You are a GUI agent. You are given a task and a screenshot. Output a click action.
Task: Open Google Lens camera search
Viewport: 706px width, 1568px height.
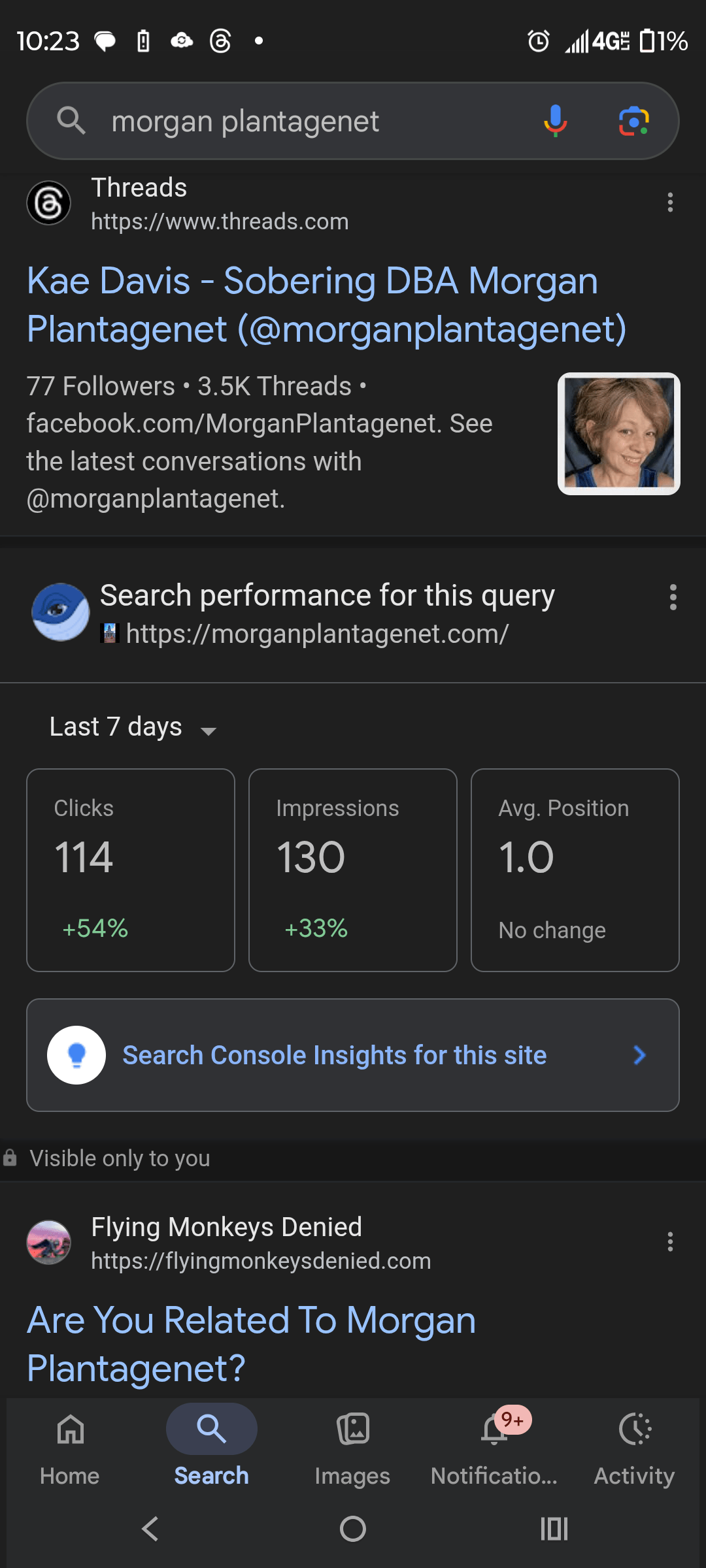633,122
